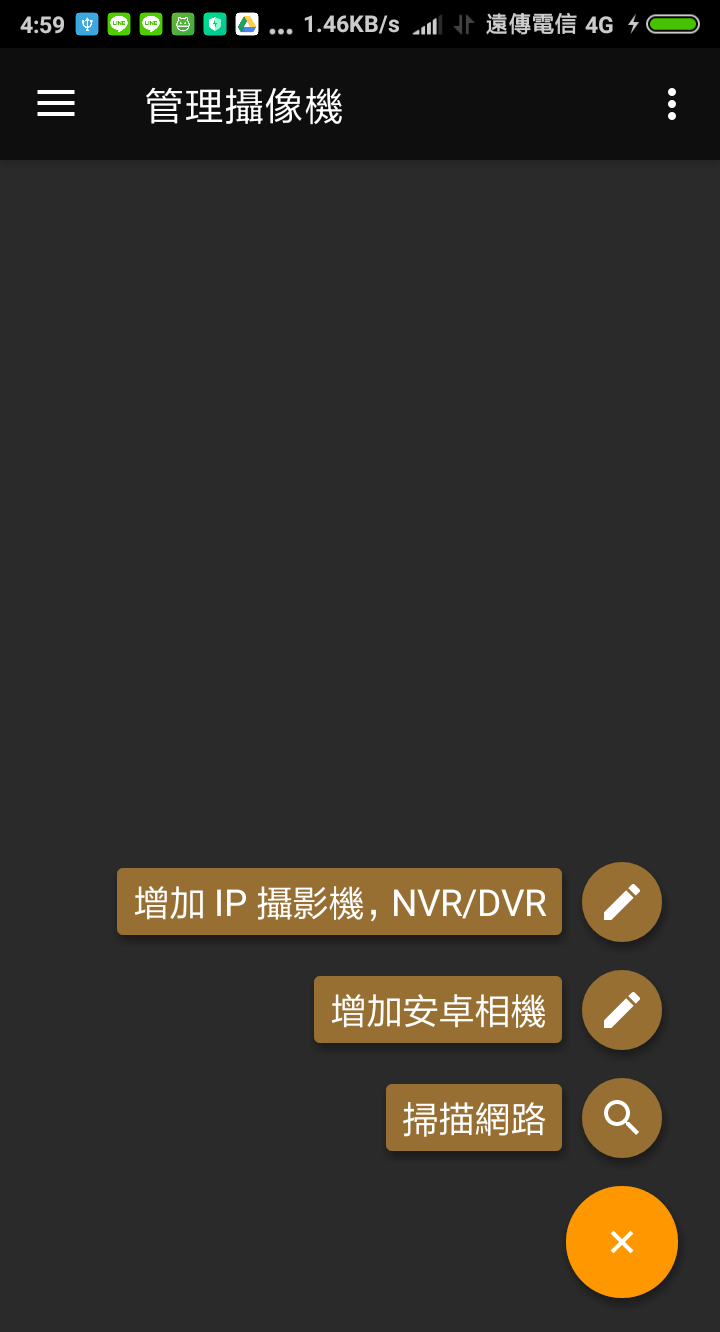Tap the magnifier icon next to 掃描網路

[x=621, y=1117]
